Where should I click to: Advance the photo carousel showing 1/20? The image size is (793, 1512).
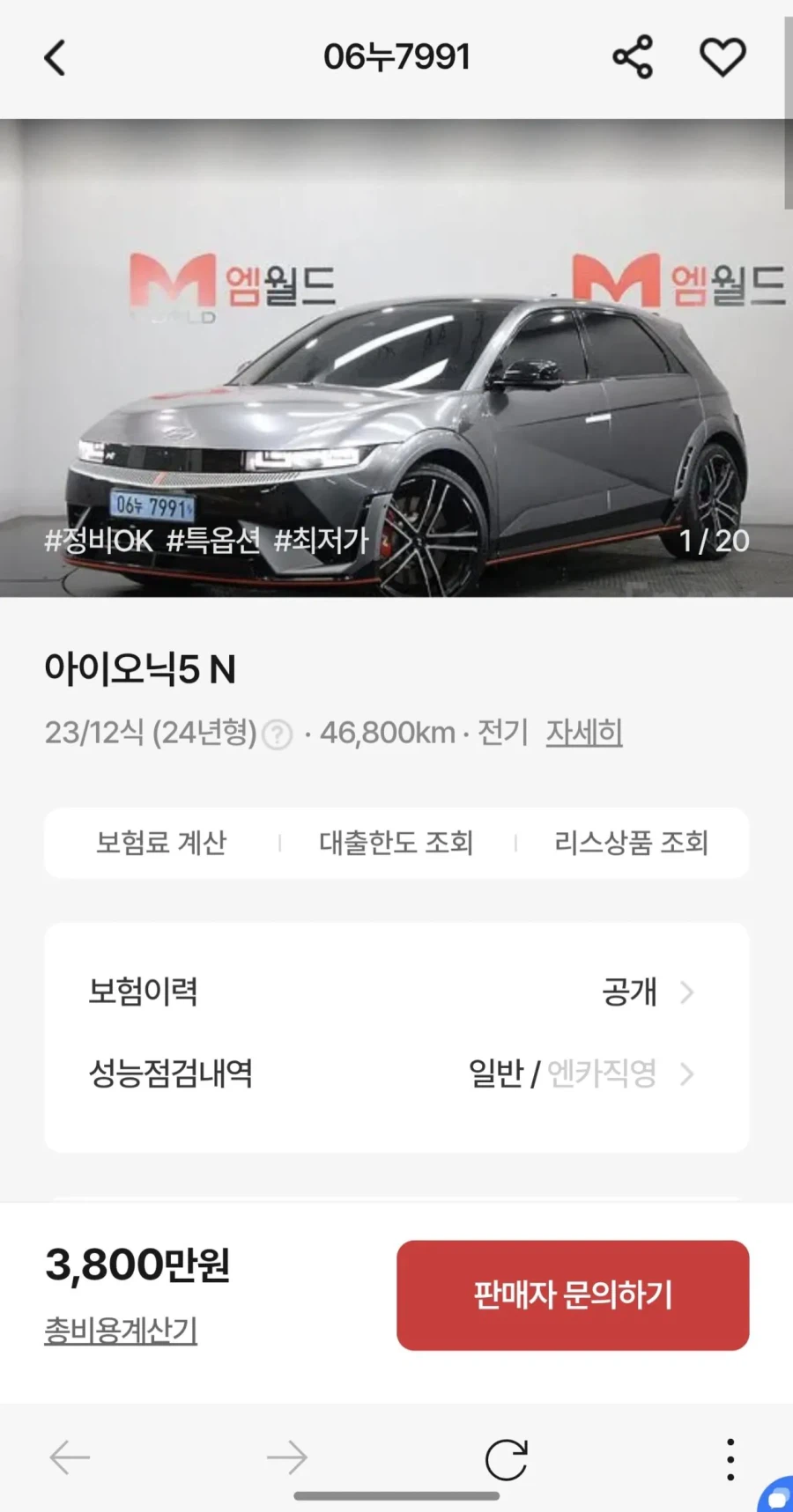714,541
